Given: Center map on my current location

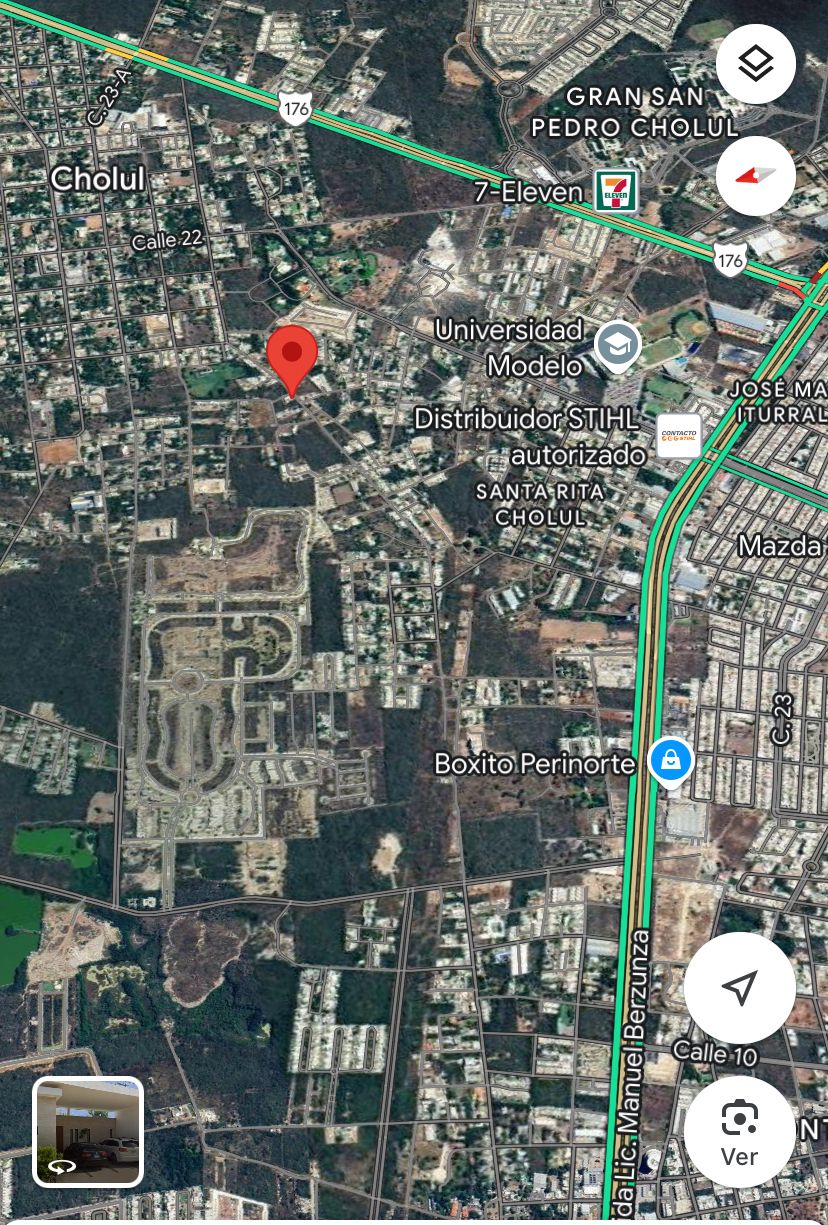Looking at the screenshot, I should 740,988.
